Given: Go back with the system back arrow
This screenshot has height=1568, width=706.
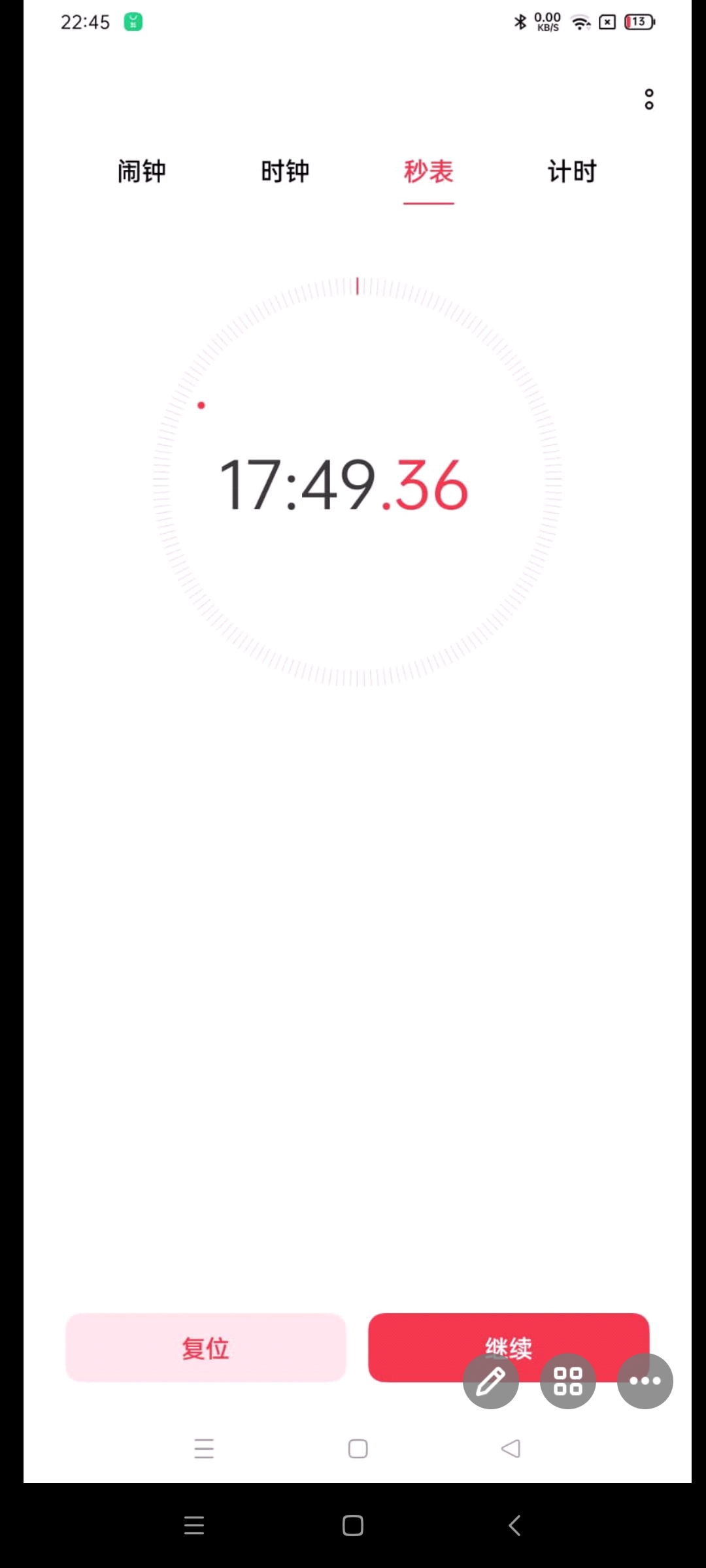Looking at the screenshot, I should (514, 1526).
